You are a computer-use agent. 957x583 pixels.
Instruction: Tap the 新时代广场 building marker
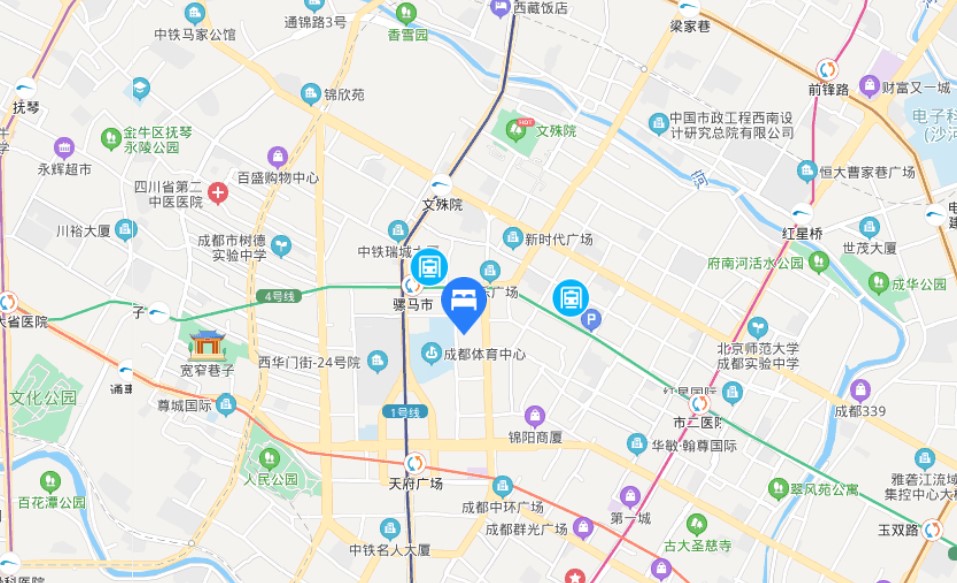coord(513,238)
